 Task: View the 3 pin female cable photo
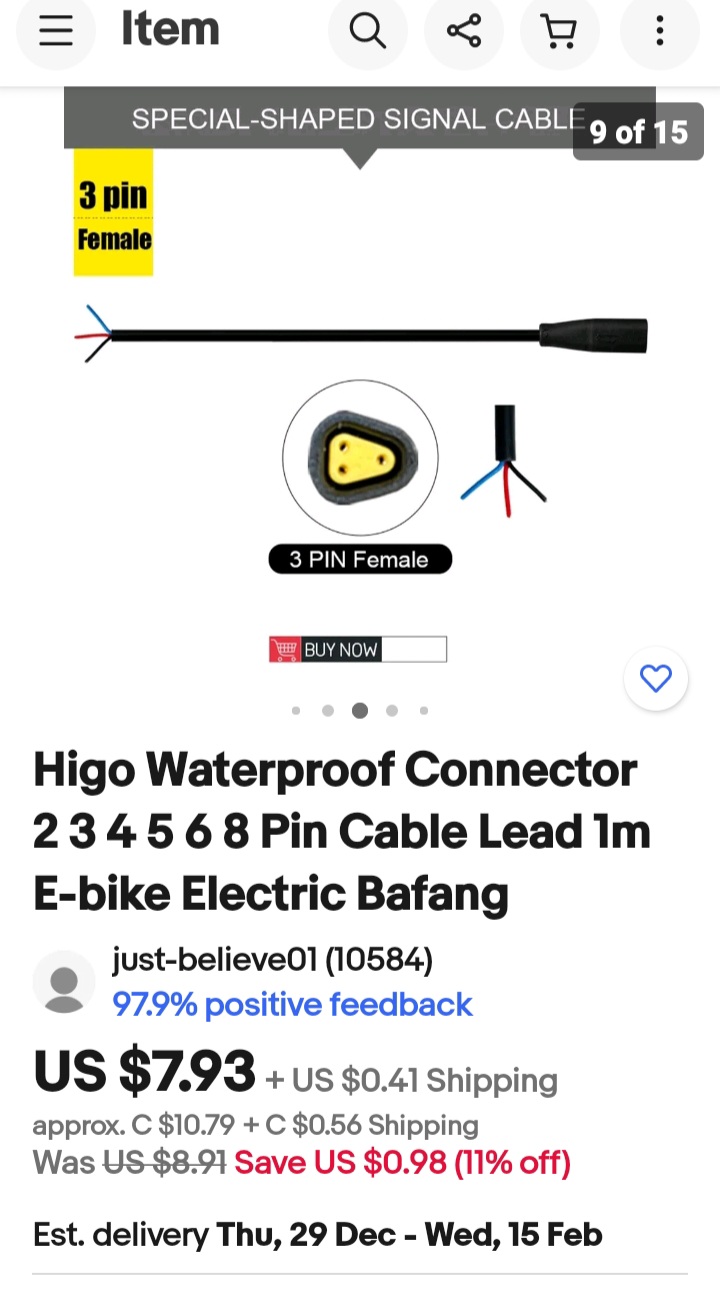360,380
